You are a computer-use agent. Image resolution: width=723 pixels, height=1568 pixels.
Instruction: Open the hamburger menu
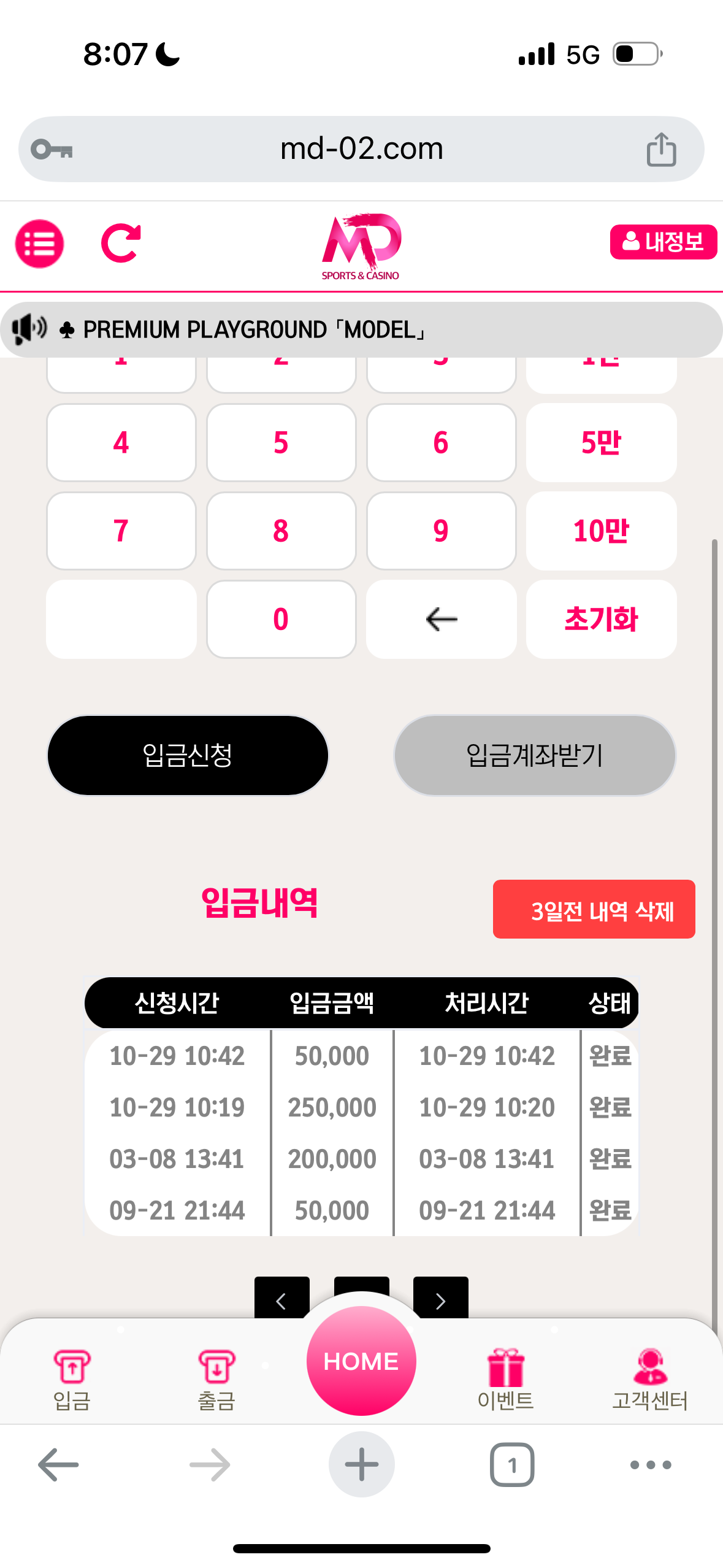39,244
